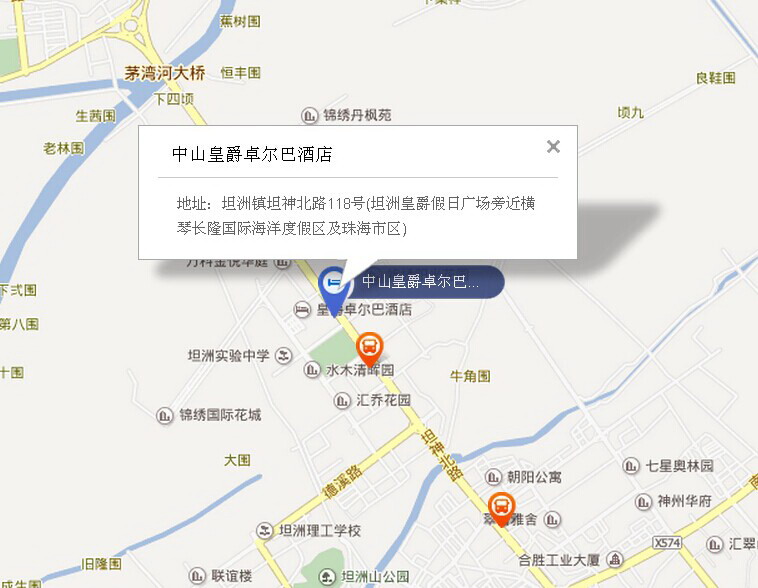Image resolution: width=758 pixels, height=588 pixels.
Task: Close the 中山皇爵卓尔巴酒店 info popup
Action: 553,147
